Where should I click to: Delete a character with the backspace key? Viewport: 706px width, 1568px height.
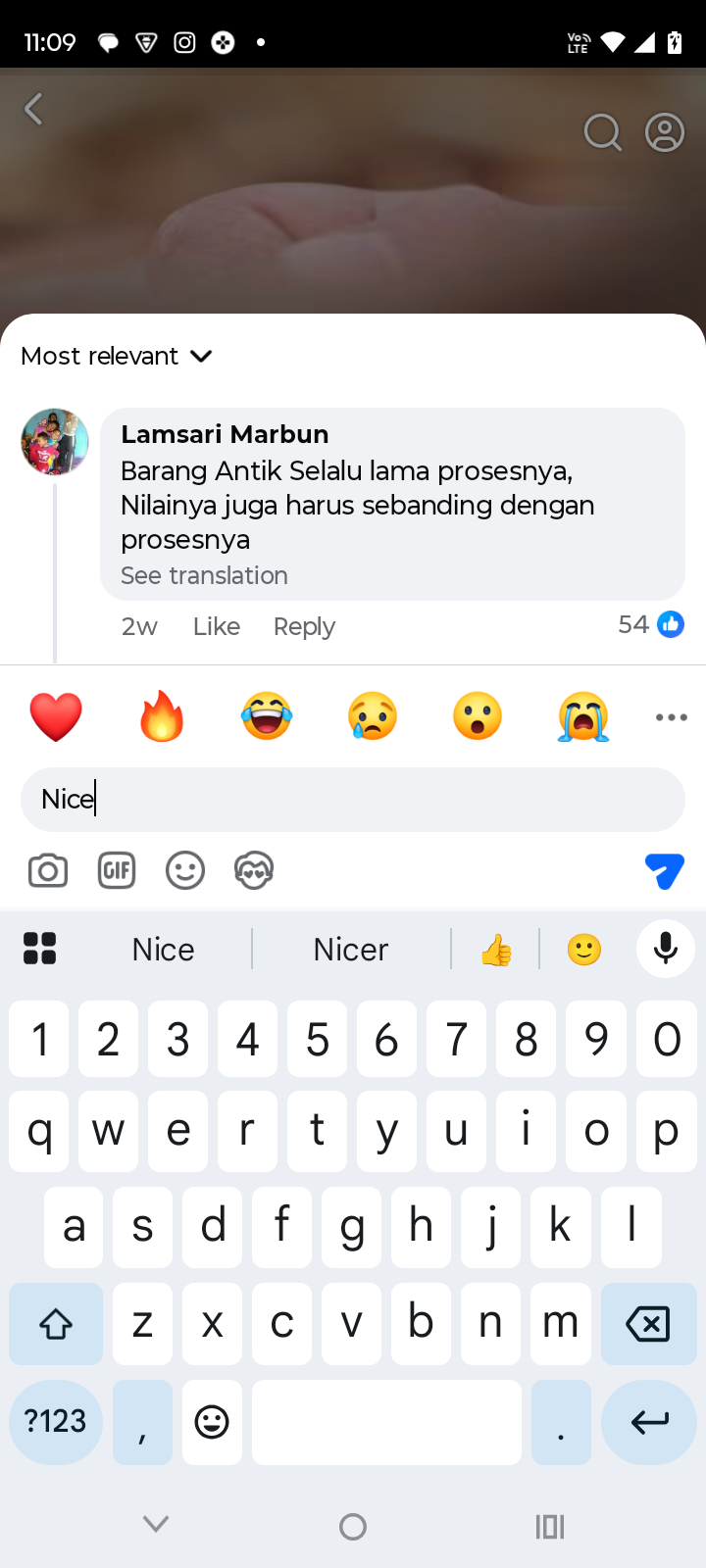point(647,1324)
